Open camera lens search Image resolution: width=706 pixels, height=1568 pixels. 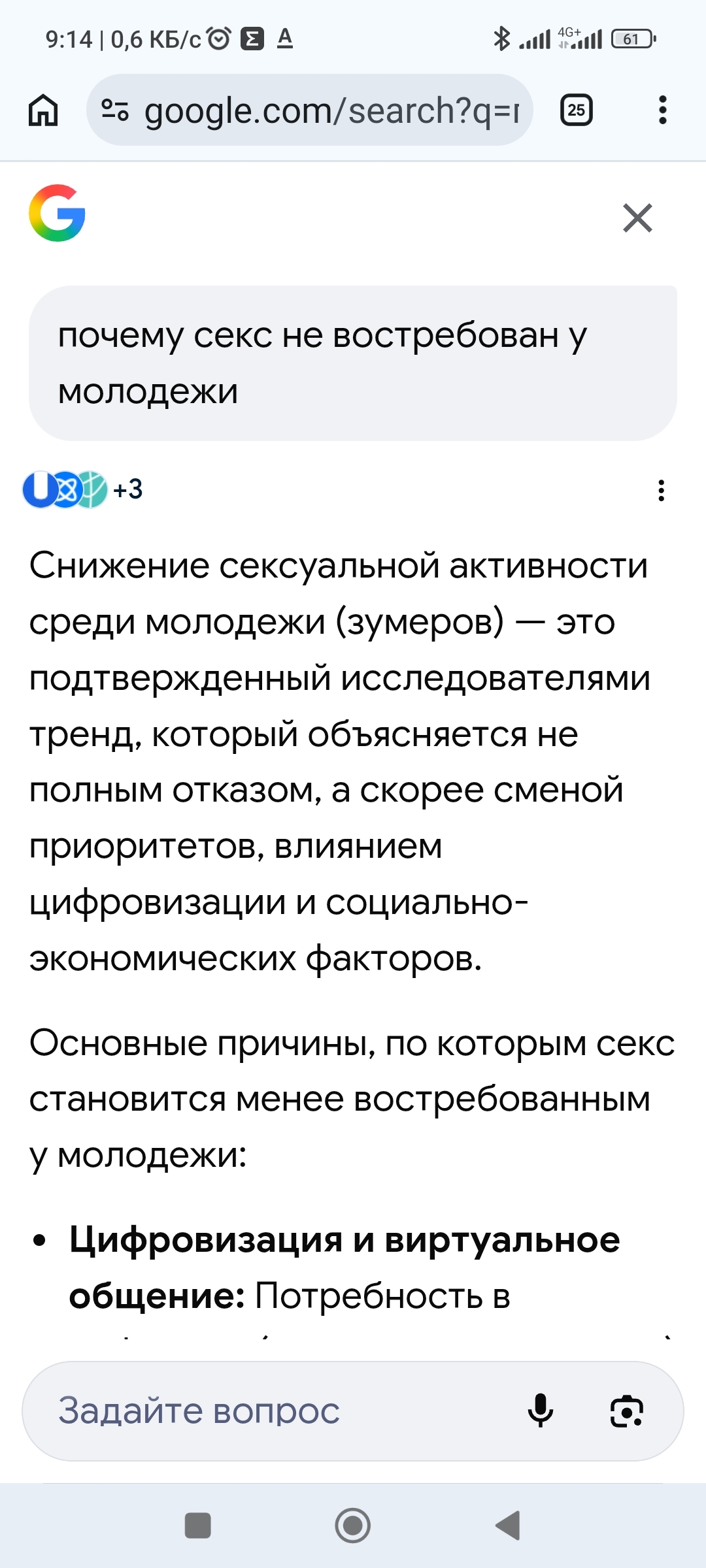627,1411
